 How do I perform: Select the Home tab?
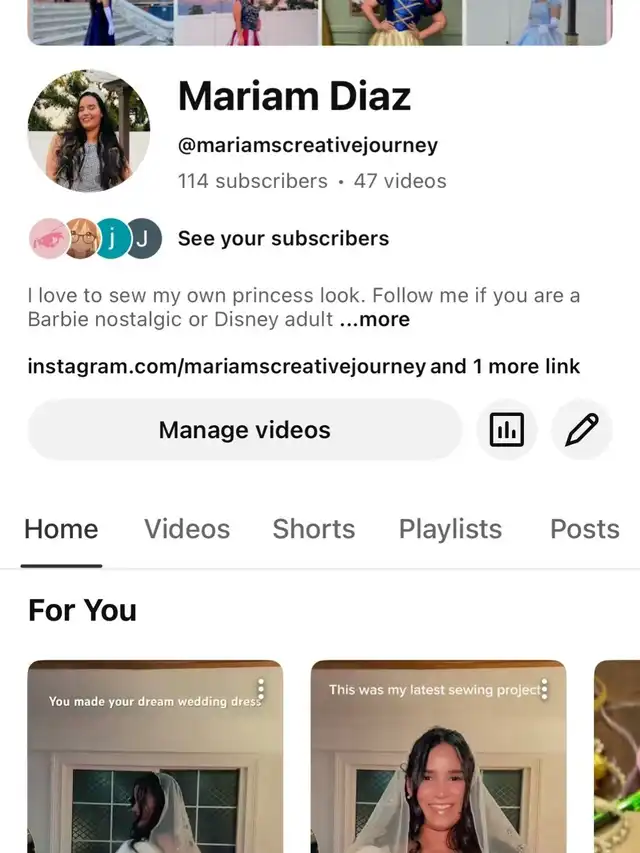[x=61, y=529]
